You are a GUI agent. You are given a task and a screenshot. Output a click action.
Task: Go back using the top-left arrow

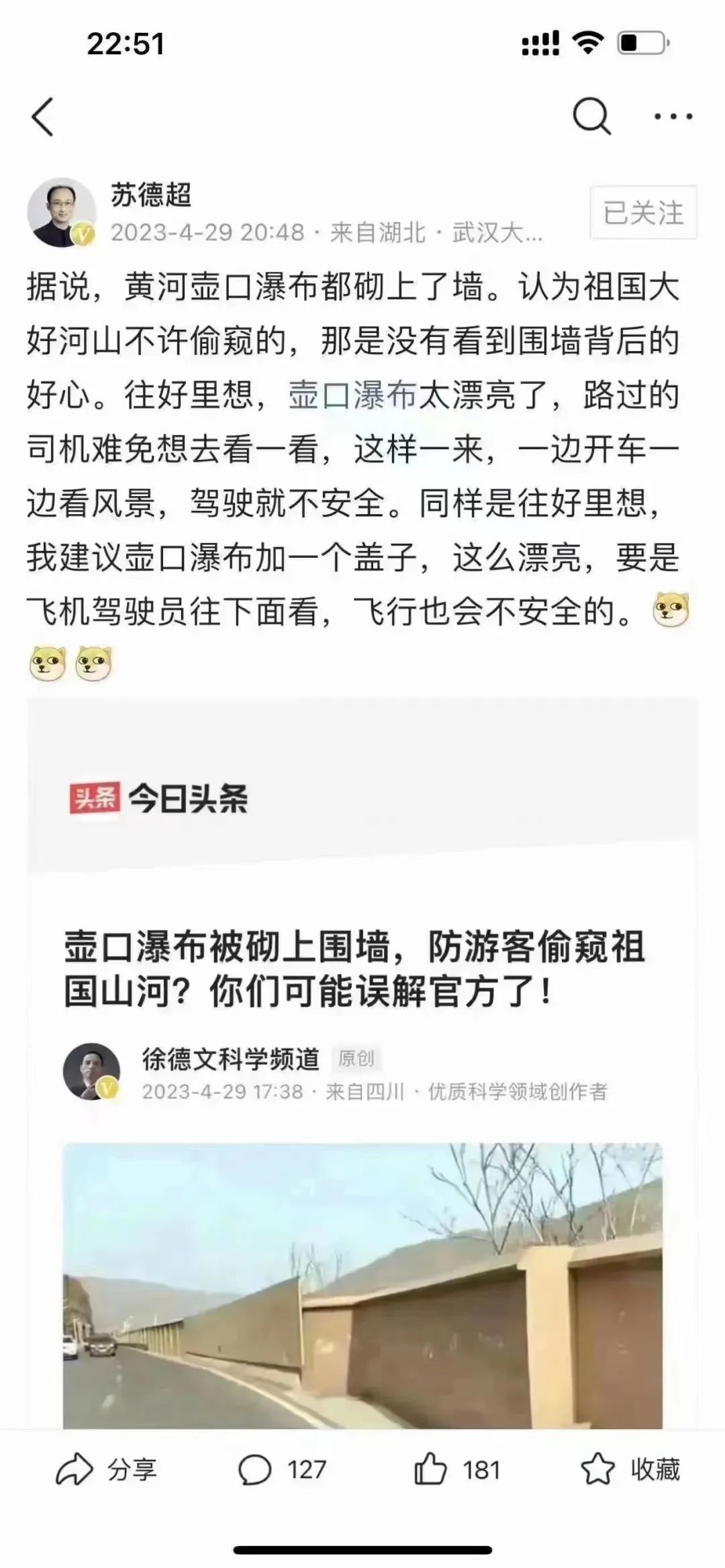click(43, 117)
